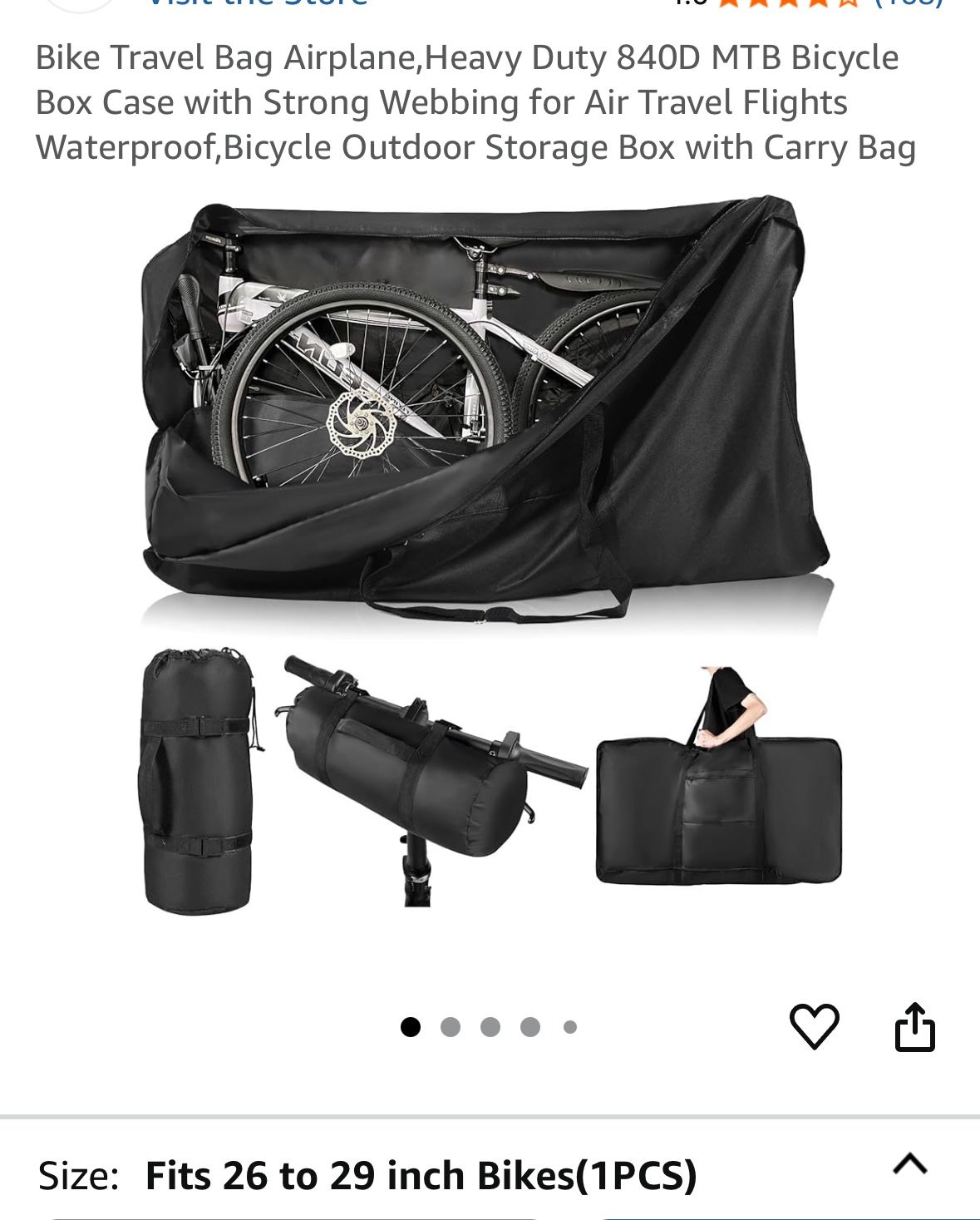Image resolution: width=980 pixels, height=1220 pixels.
Task: Open the share options icon
Action: 917,1025
